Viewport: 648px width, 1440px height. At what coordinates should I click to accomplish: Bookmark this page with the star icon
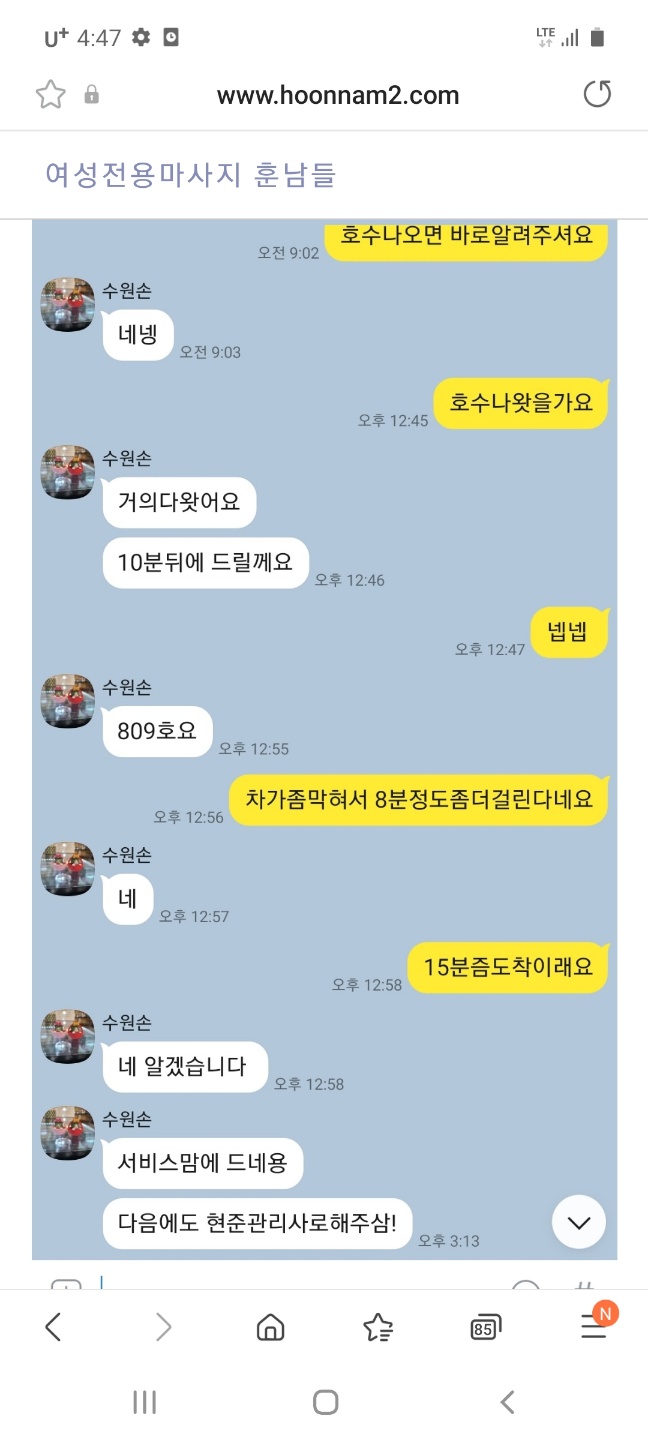coord(50,95)
